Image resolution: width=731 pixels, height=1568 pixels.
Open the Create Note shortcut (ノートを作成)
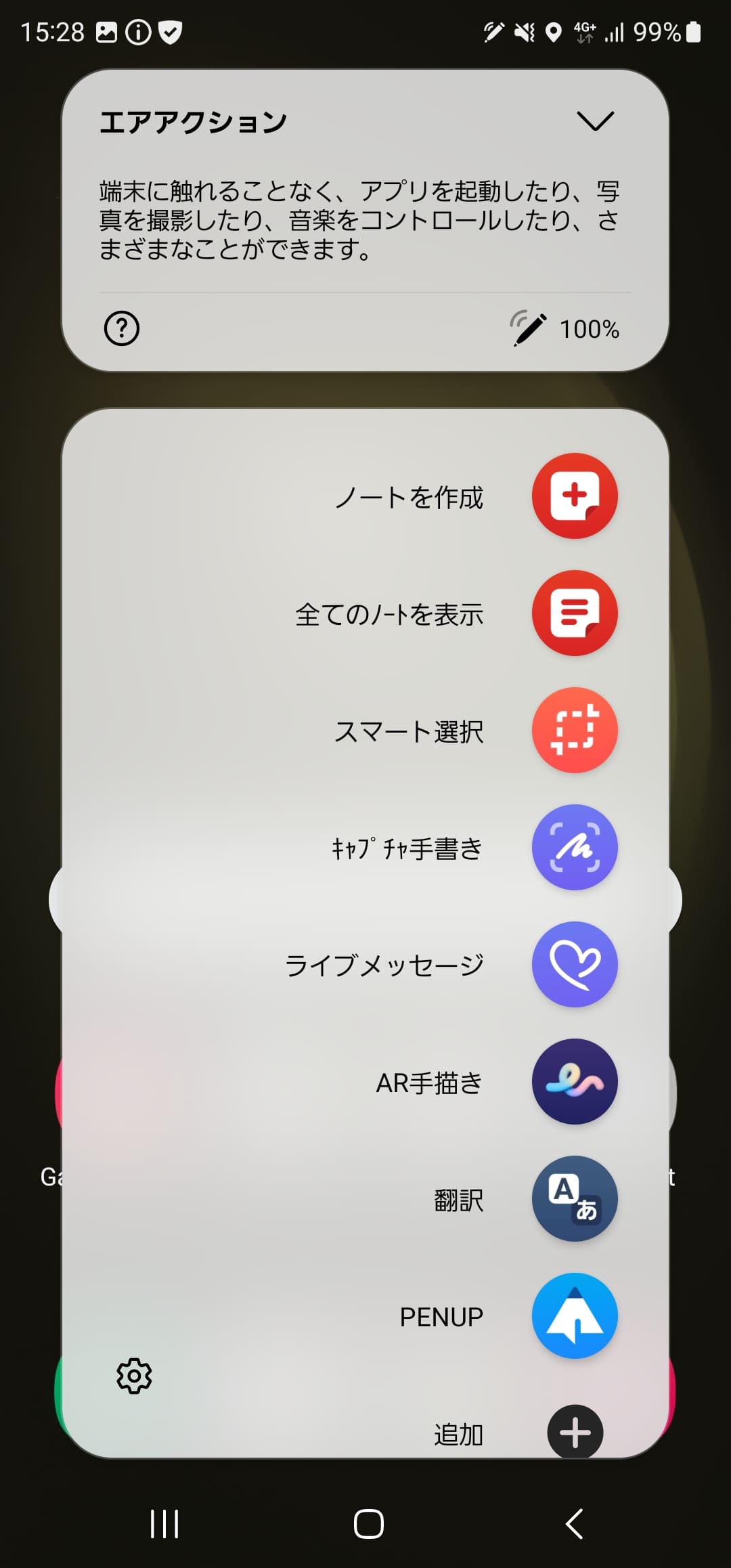pos(575,496)
